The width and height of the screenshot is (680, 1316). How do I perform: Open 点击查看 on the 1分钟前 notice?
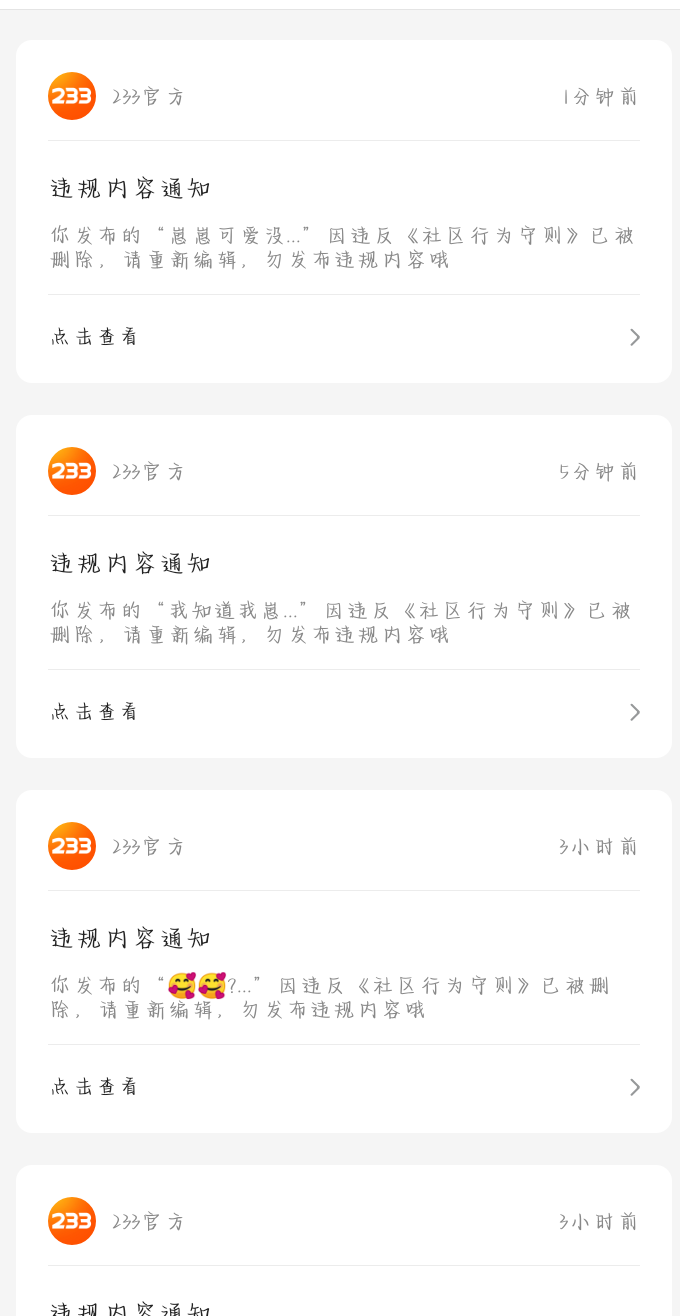344,337
